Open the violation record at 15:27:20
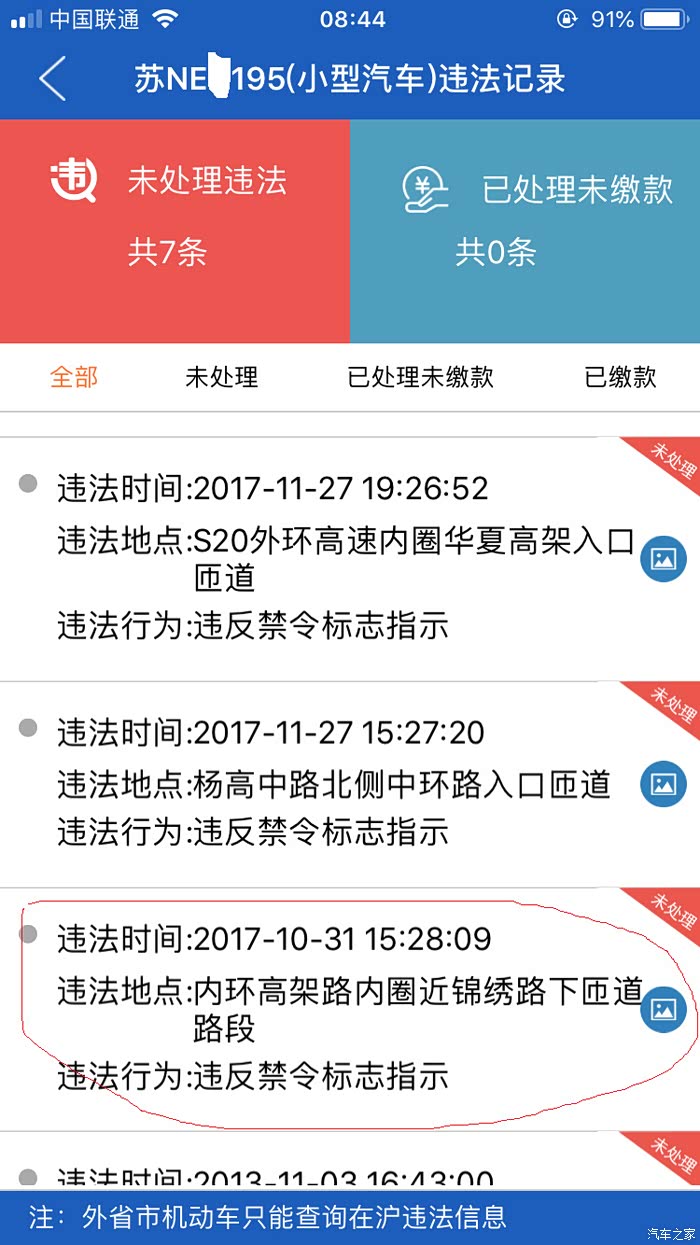Screen dimensions: 700x1245 (x=350, y=784)
